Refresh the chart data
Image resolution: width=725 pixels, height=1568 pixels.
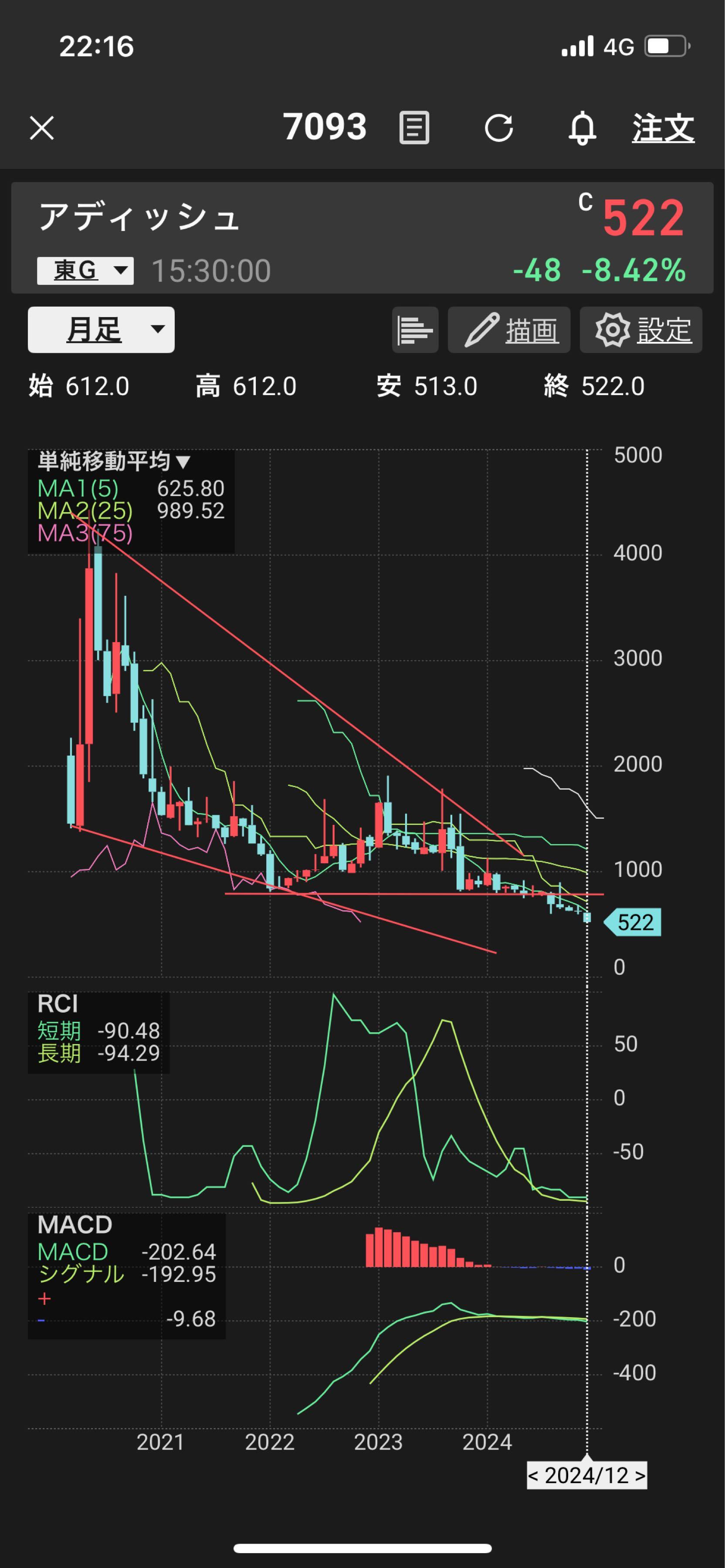pos(498,128)
